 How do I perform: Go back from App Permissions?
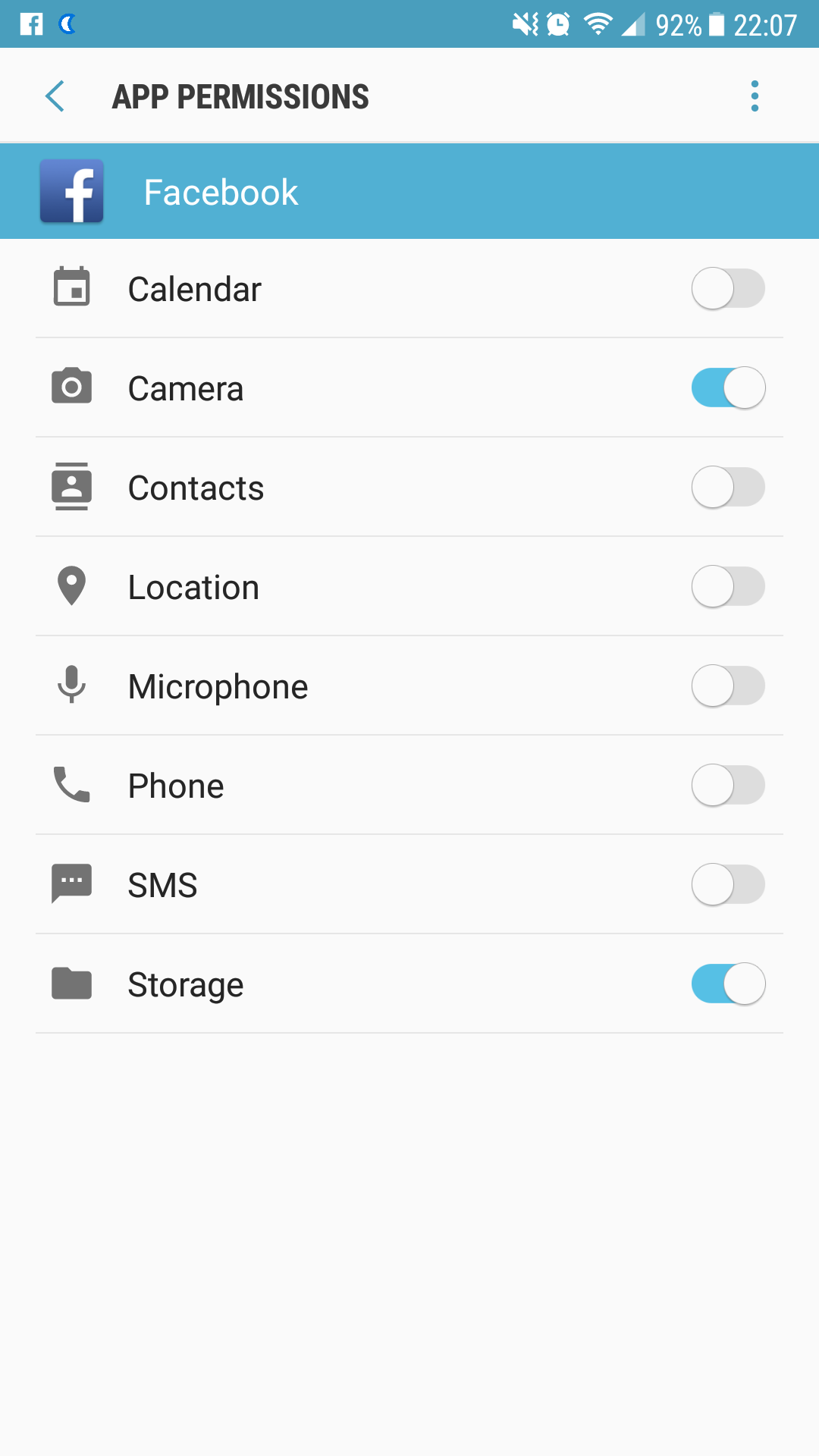tap(55, 96)
